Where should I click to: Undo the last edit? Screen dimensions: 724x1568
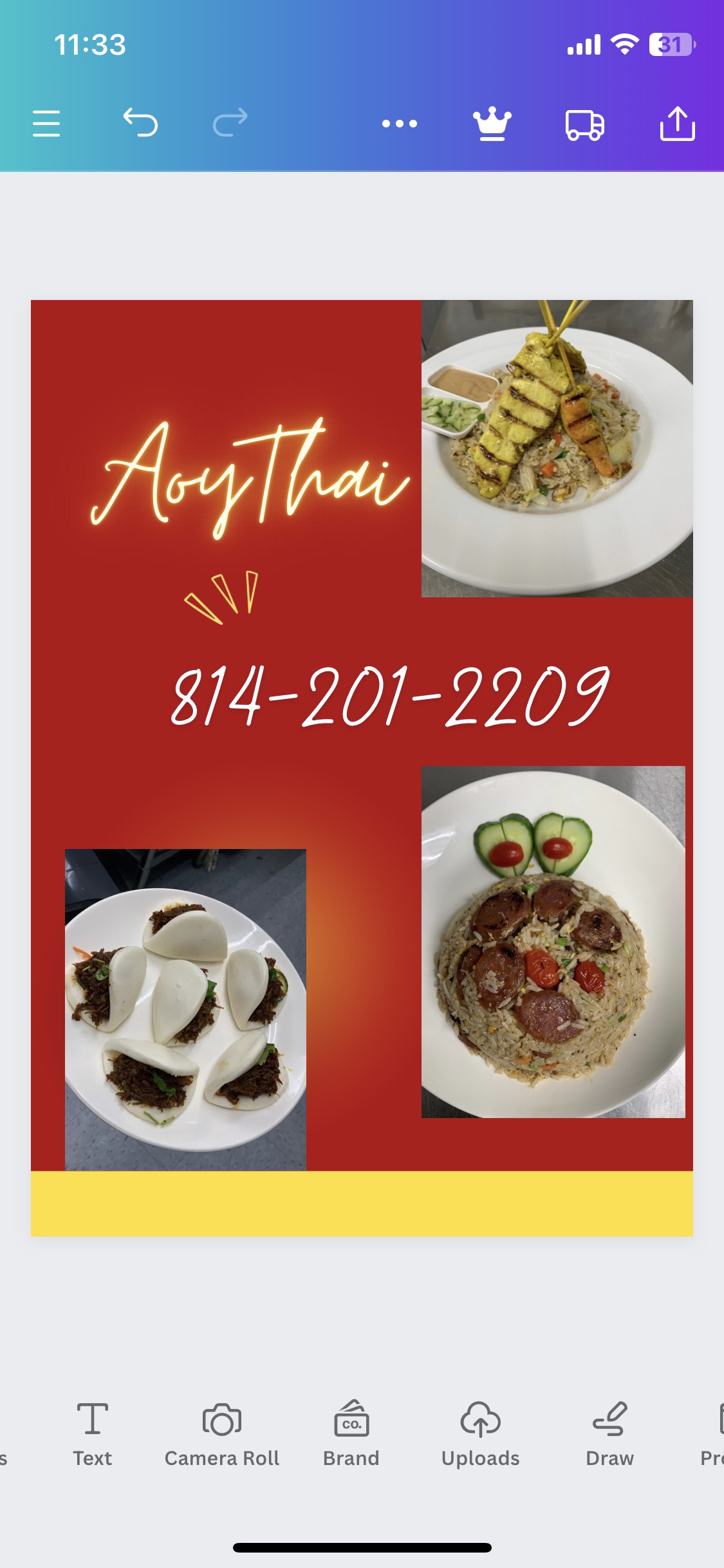coord(140,122)
